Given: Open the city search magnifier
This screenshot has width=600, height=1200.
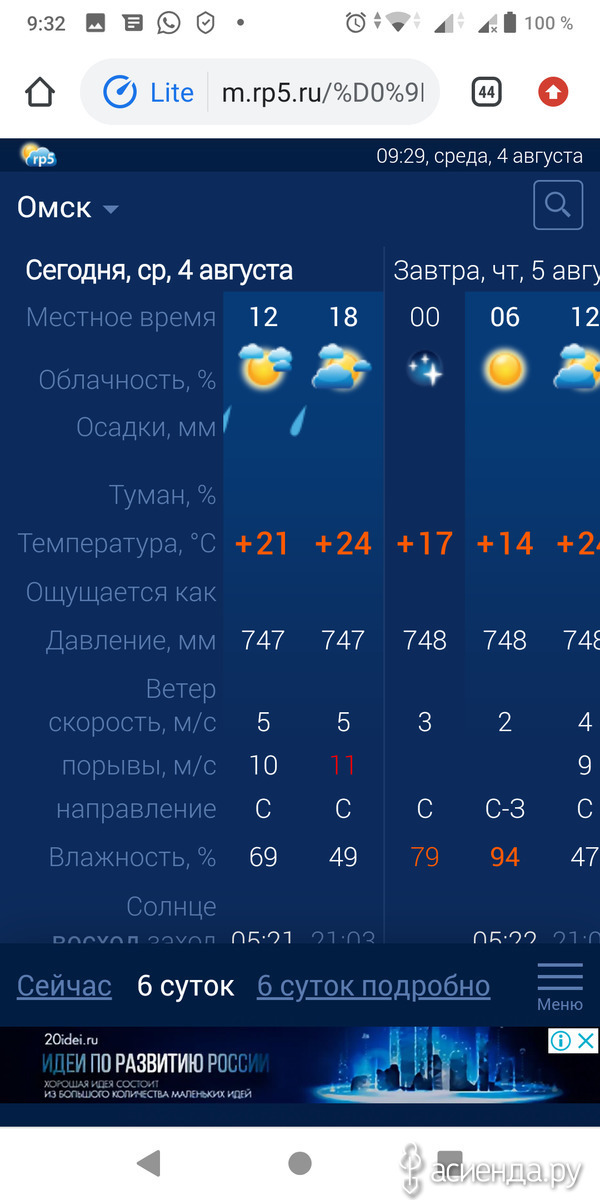Looking at the screenshot, I should [x=558, y=206].
